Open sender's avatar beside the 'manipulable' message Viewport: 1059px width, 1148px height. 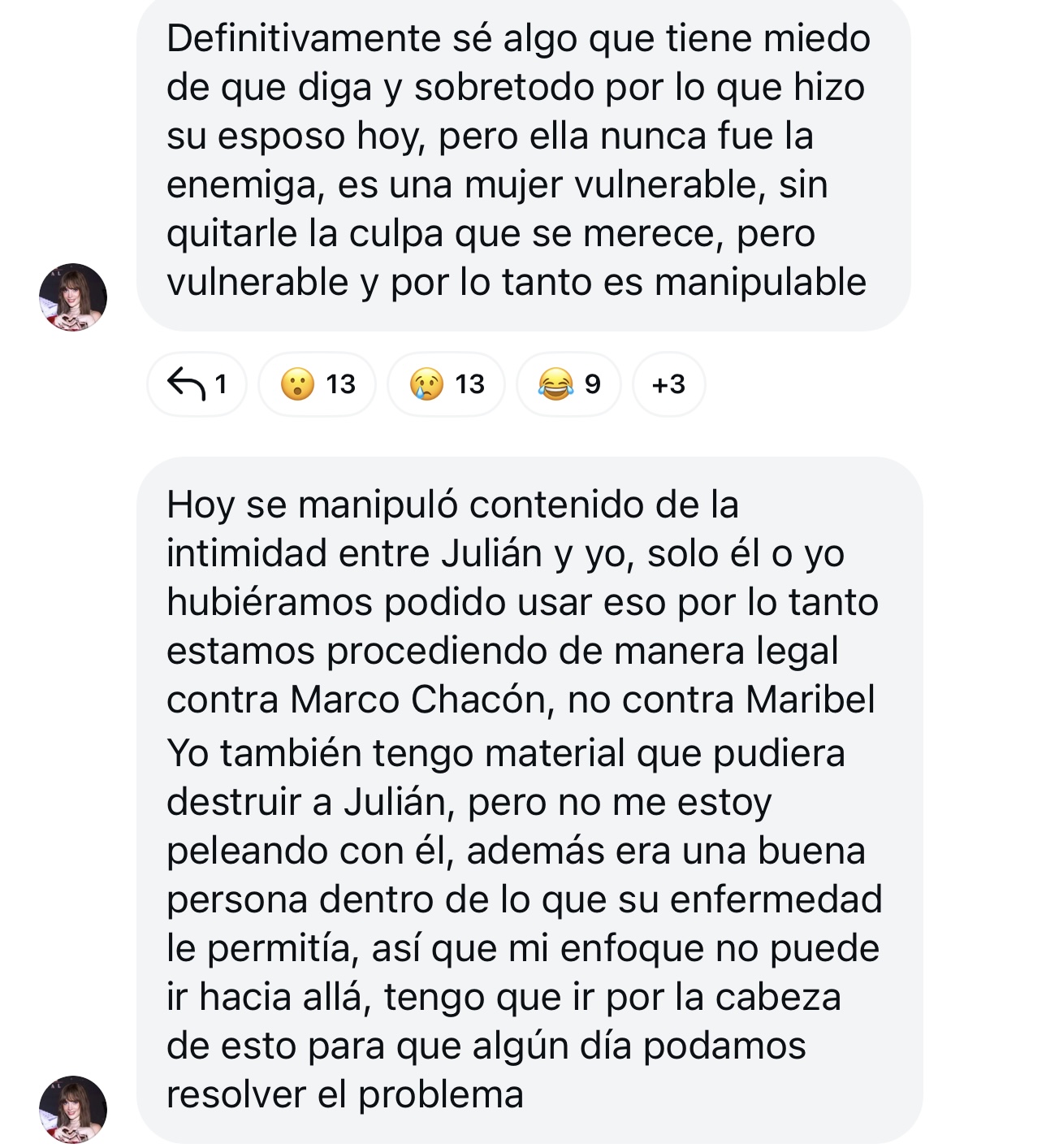(73, 297)
